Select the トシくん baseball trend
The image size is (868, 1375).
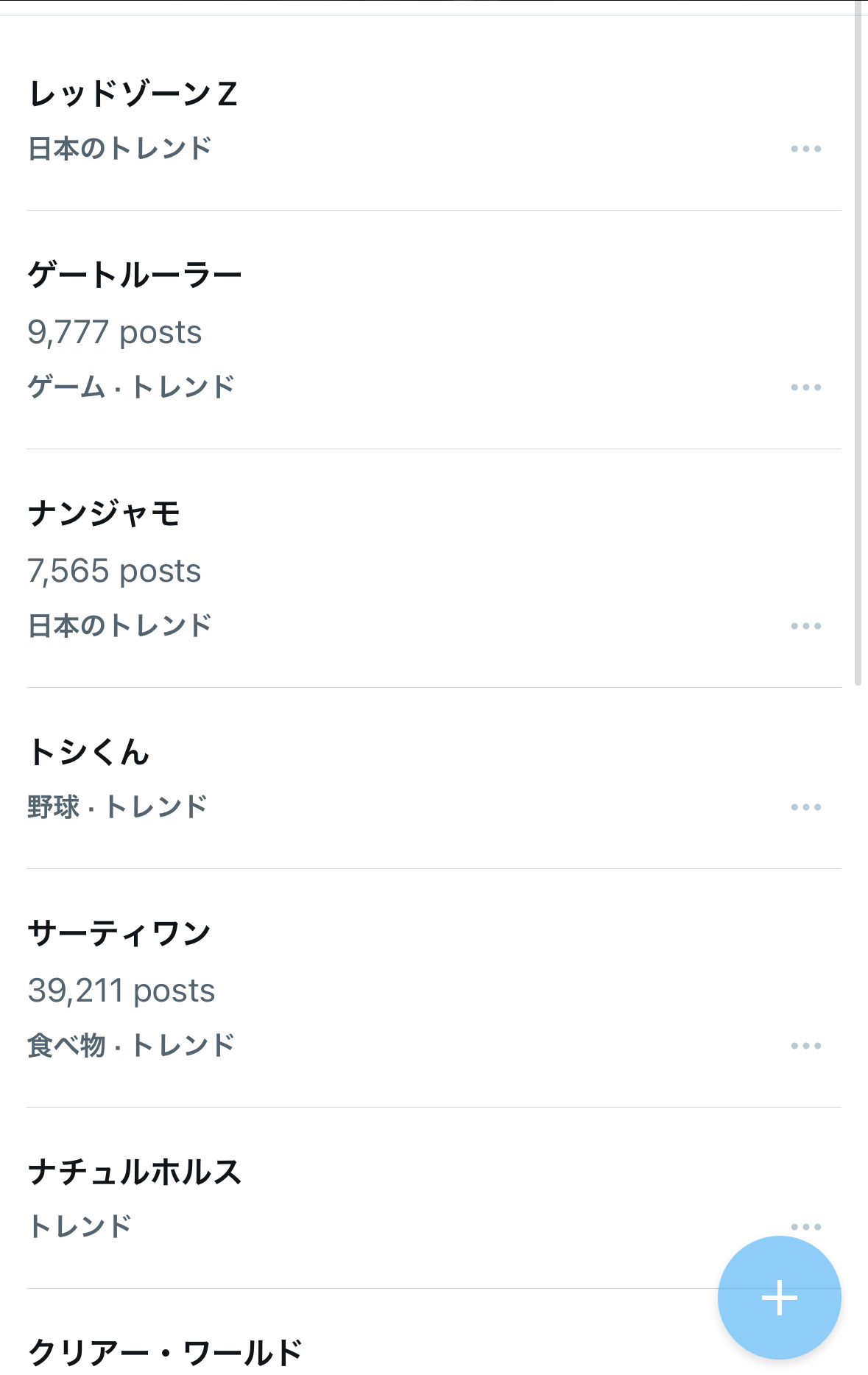point(89,753)
